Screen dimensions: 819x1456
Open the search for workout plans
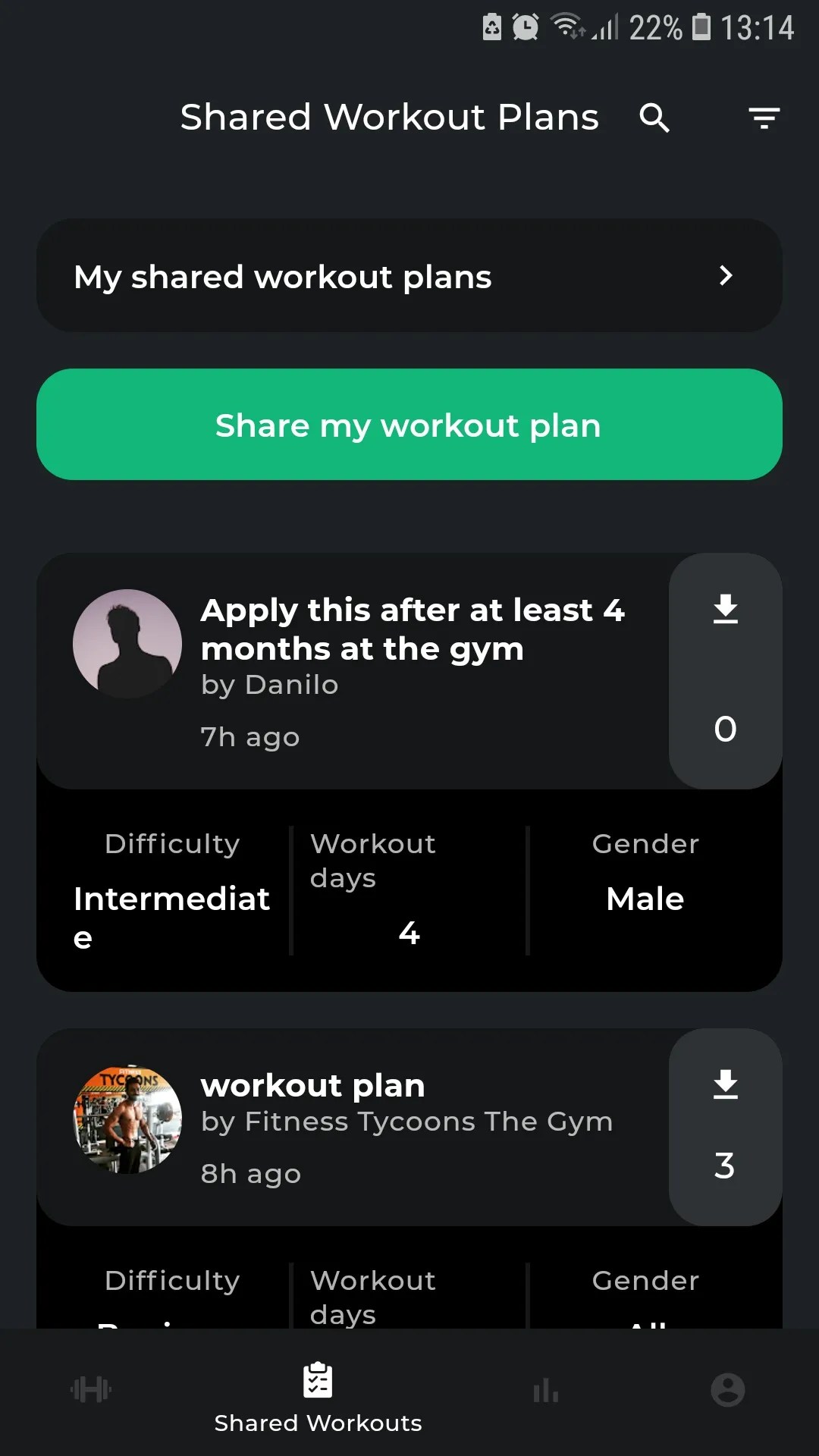click(654, 118)
